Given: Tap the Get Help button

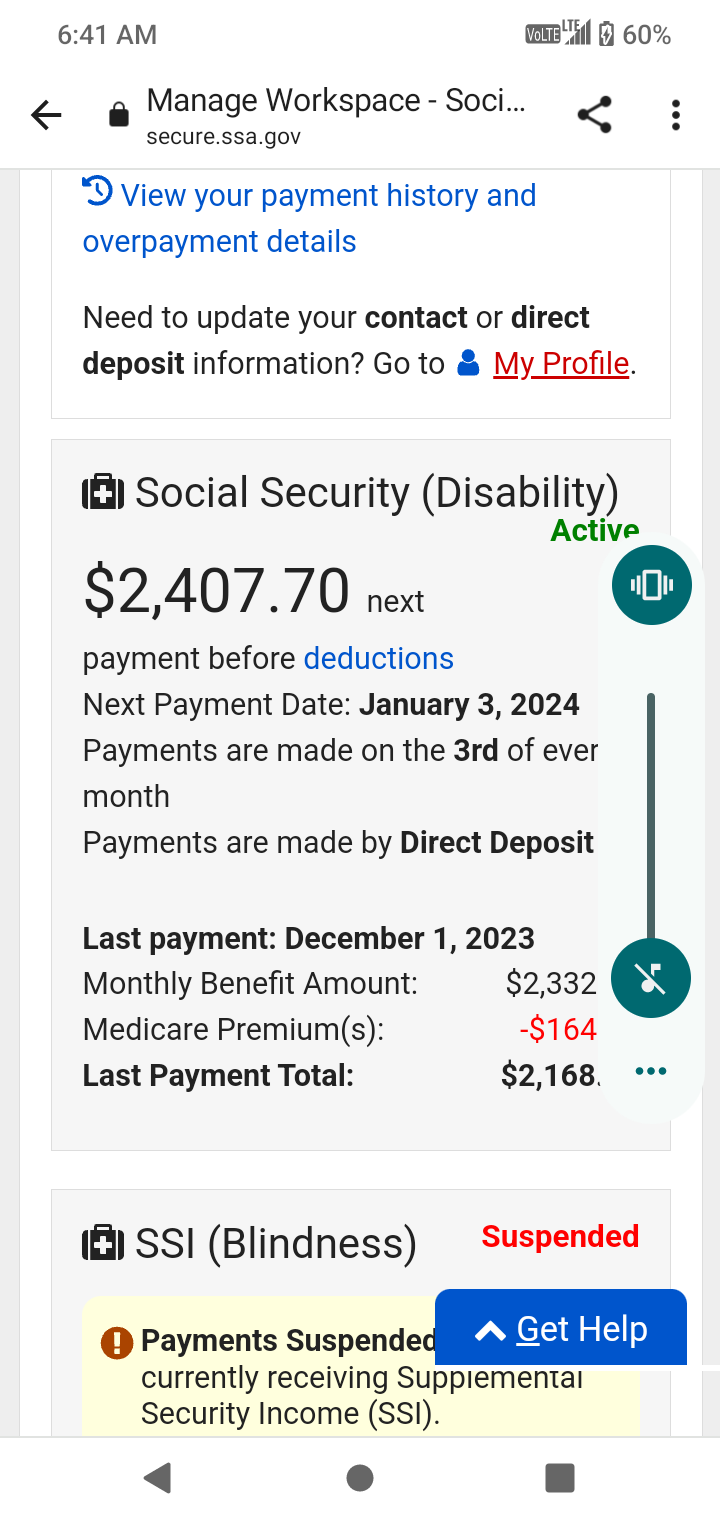Looking at the screenshot, I should pyautogui.click(x=561, y=1328).
